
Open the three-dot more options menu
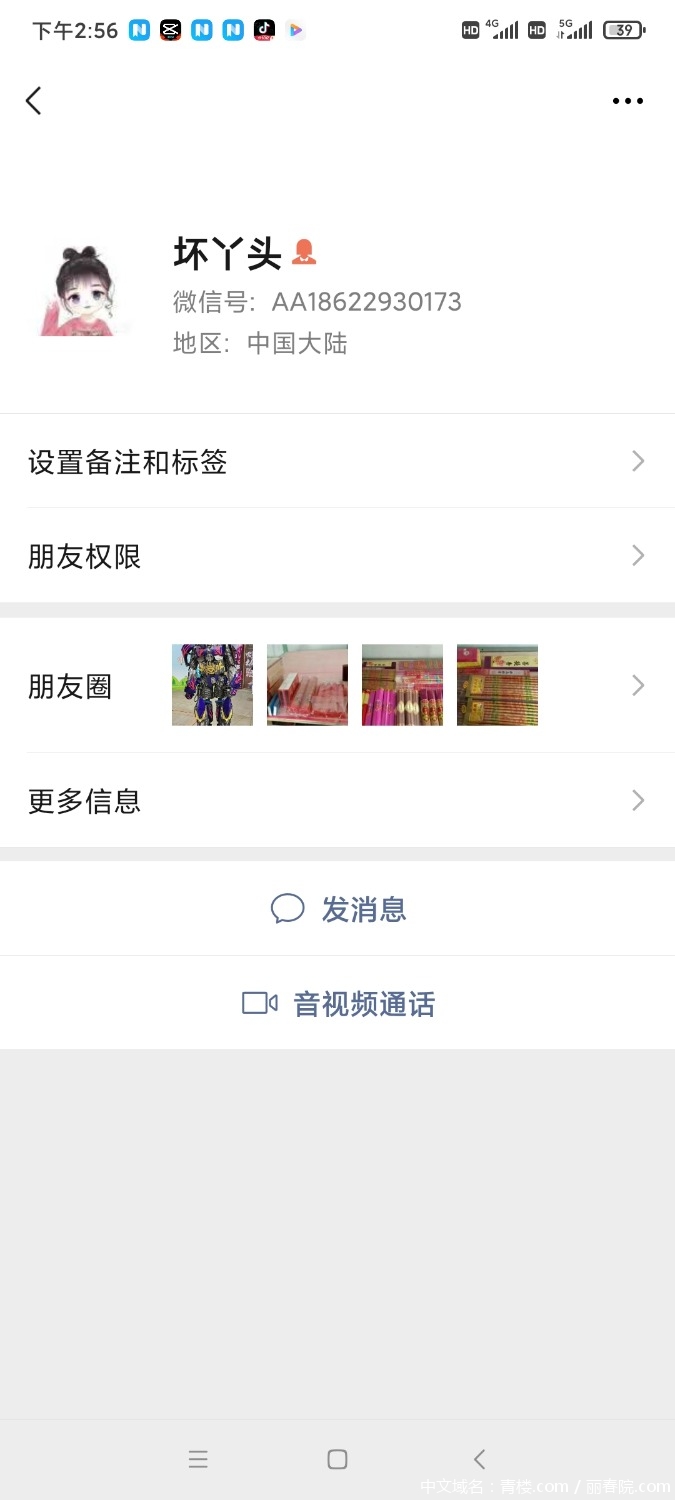click(628, 101)
